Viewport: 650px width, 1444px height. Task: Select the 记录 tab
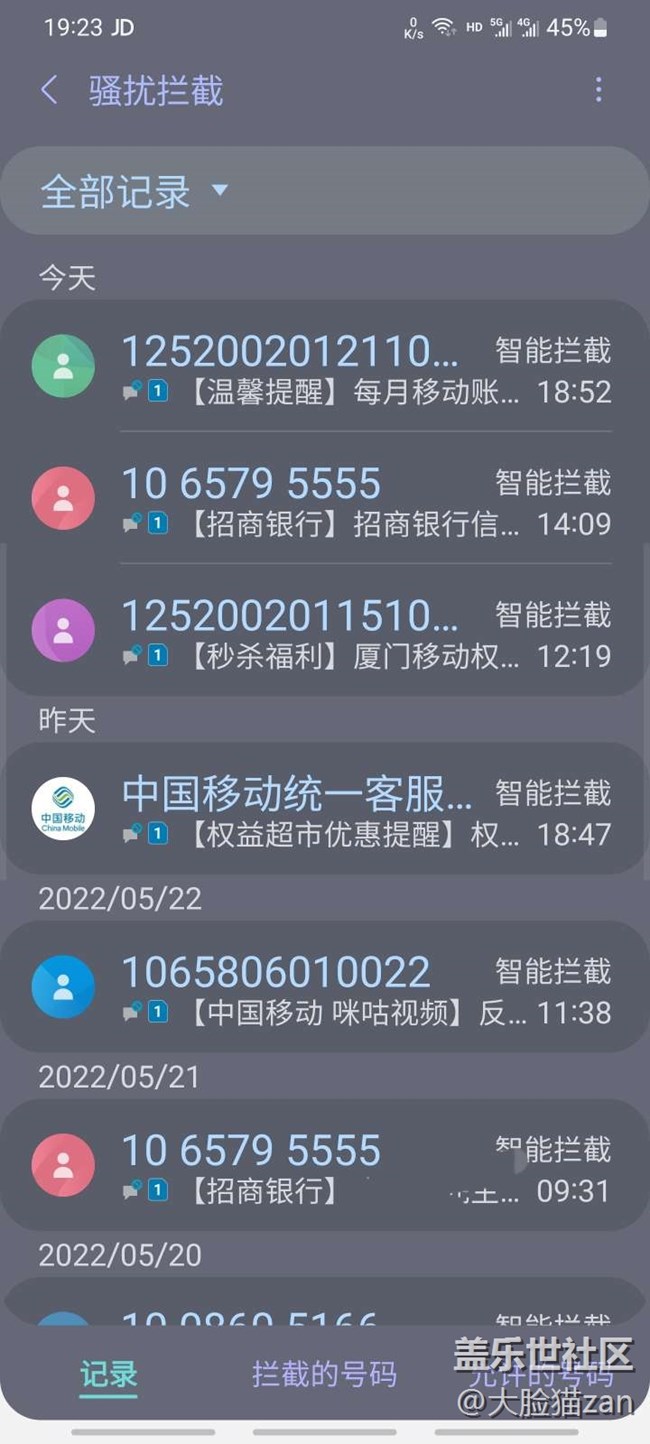tap(109, 1374)
